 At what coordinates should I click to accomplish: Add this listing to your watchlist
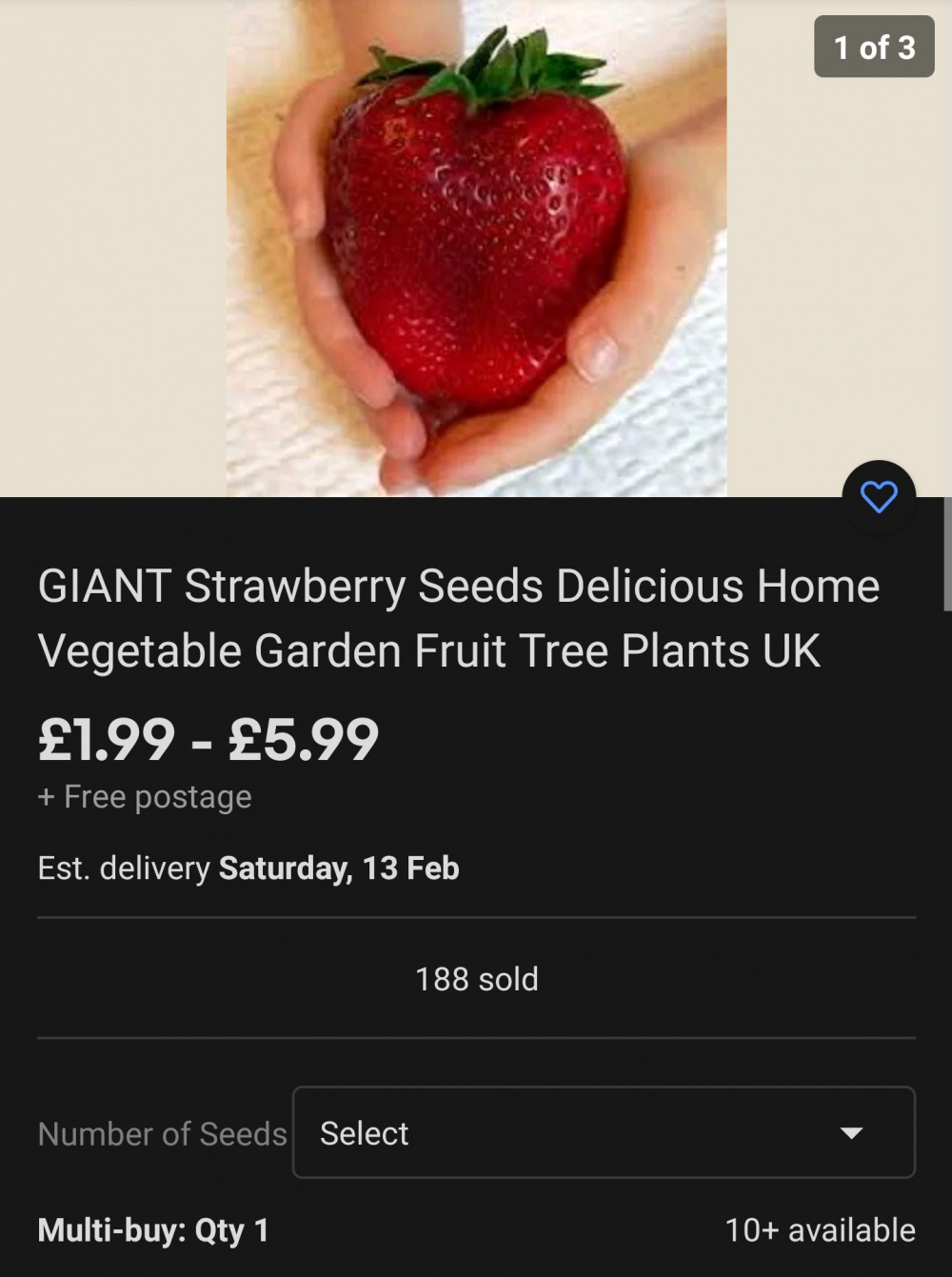[879, 496]
